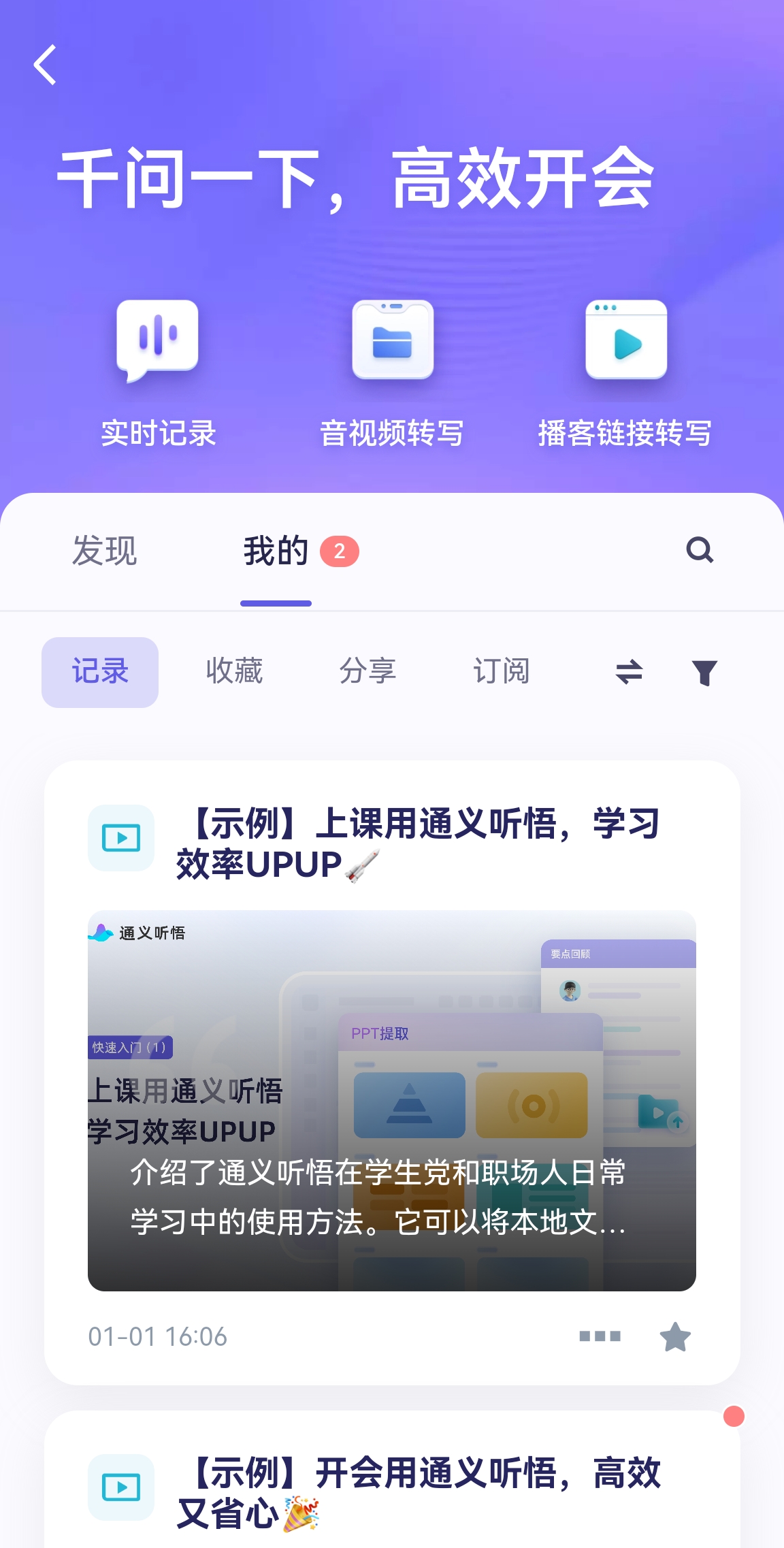This screenshot has width=784, height=1548.
Task: Favorite the 上课用通义听悟 record with star
Action: tap(675, 1336)
